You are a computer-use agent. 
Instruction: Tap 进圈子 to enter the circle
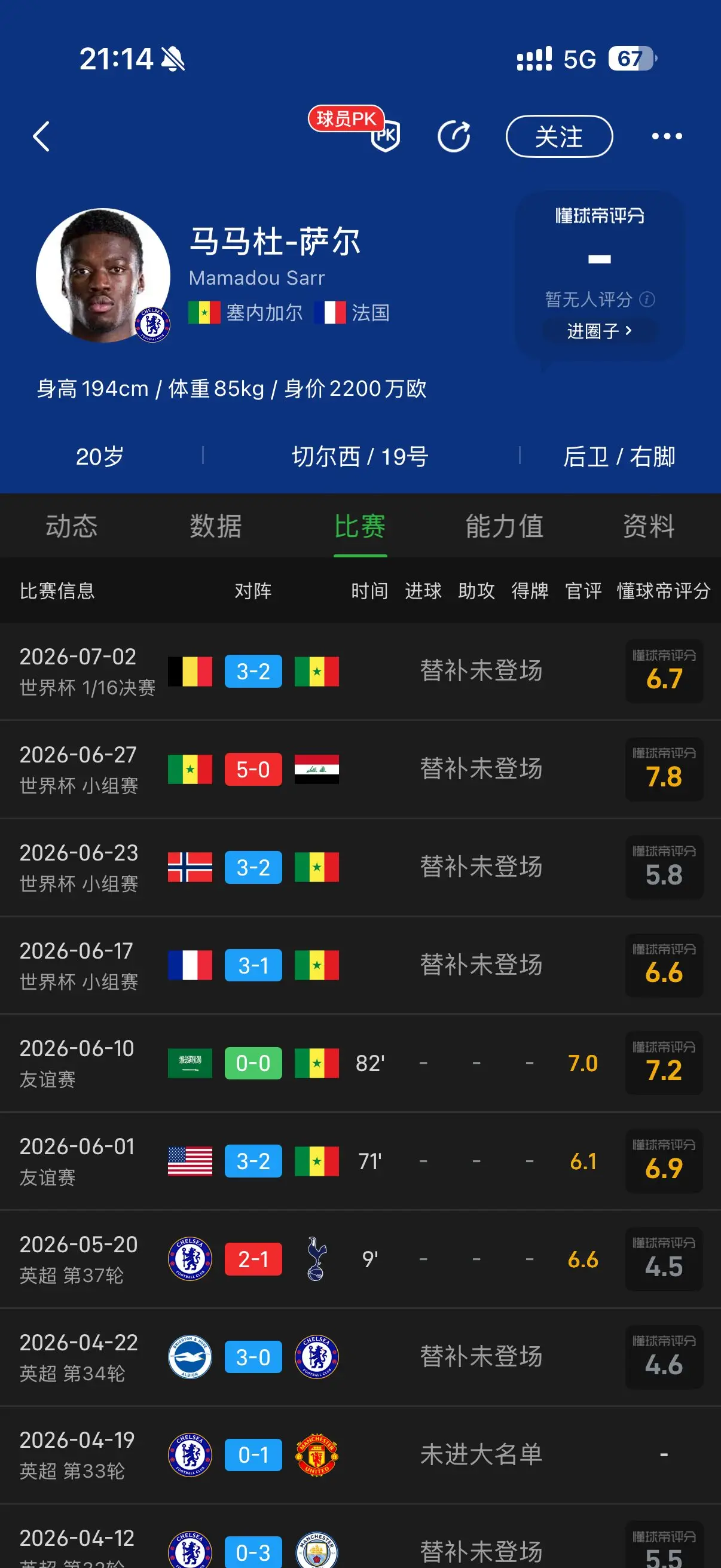tap(599, 331)
